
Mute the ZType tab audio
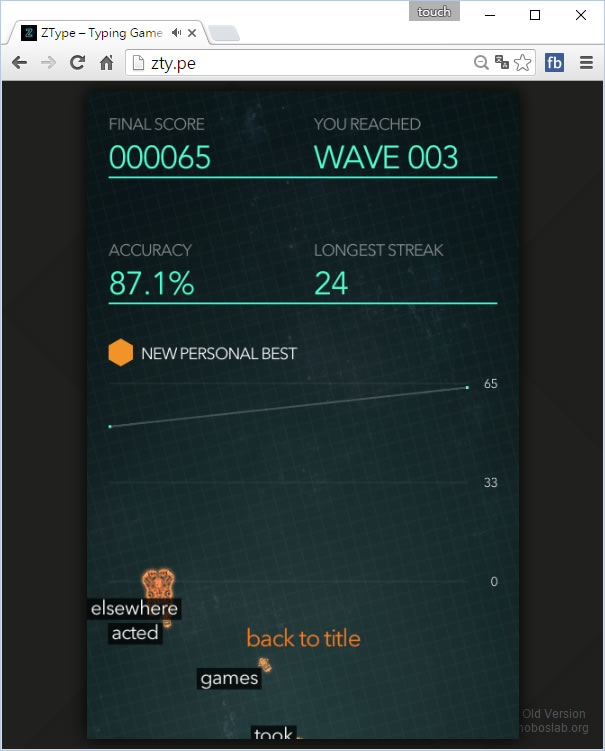click(x=177, y=33)
